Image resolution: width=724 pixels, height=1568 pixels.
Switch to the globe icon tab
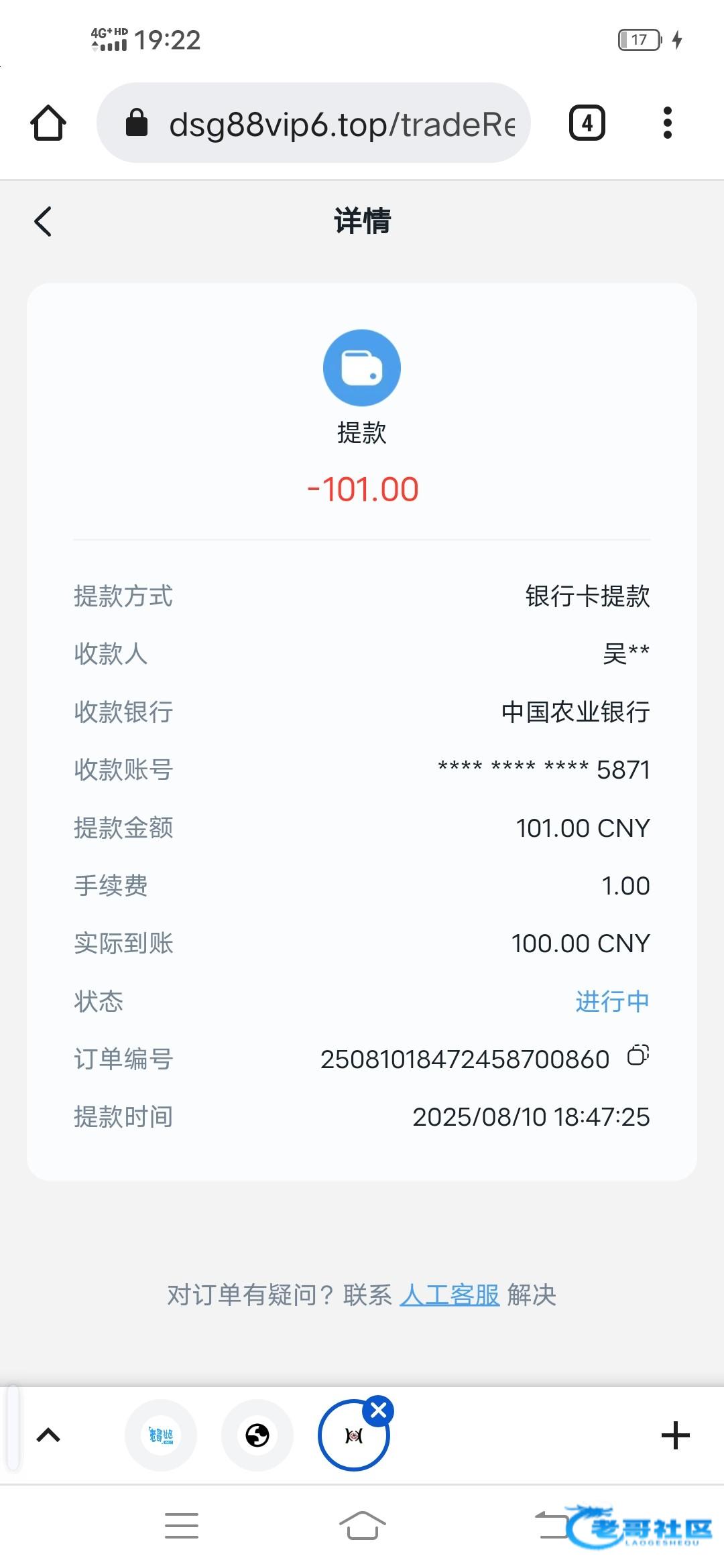pyautogui.click(x=257, y=1435)
